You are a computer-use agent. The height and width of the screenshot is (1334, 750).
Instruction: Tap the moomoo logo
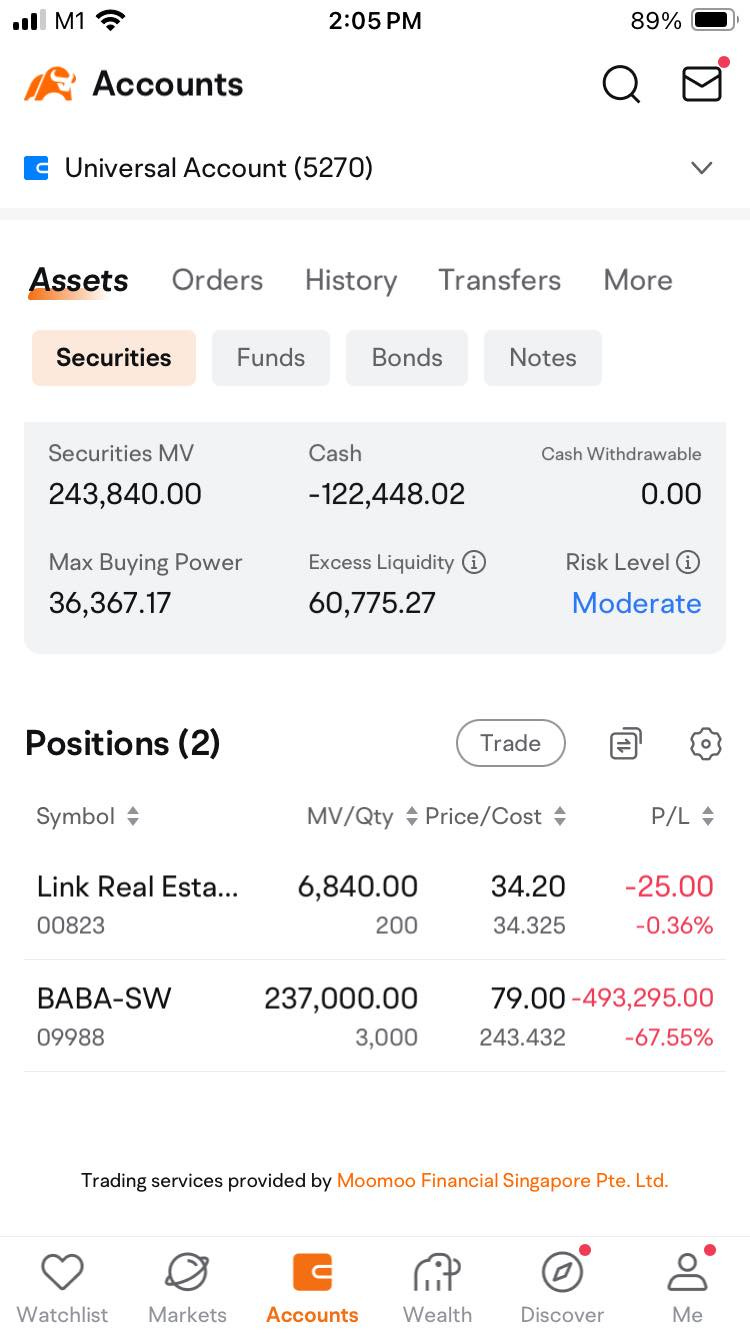coord(45,84)
